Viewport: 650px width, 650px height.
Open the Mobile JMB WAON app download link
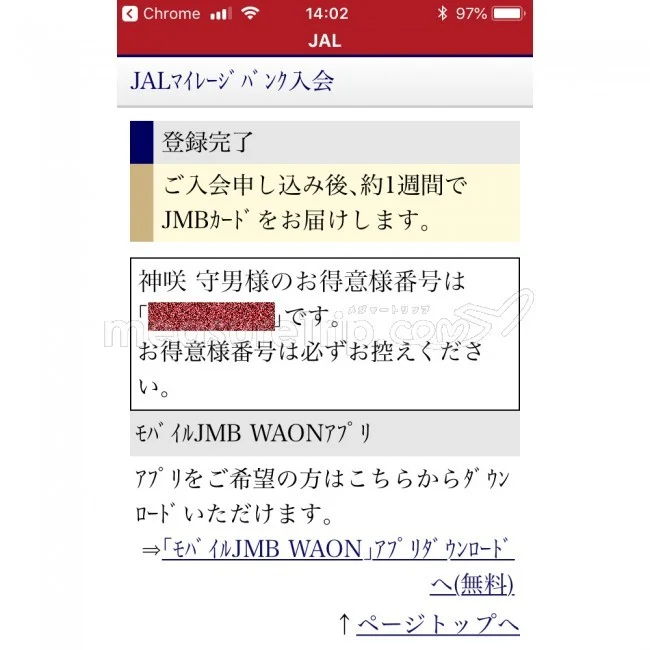click(x=338, y=549)
